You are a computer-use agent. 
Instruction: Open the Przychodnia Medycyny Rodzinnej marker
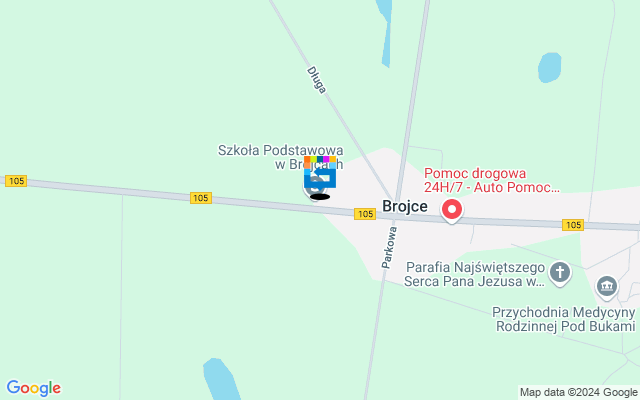click(x=606, y=289)
